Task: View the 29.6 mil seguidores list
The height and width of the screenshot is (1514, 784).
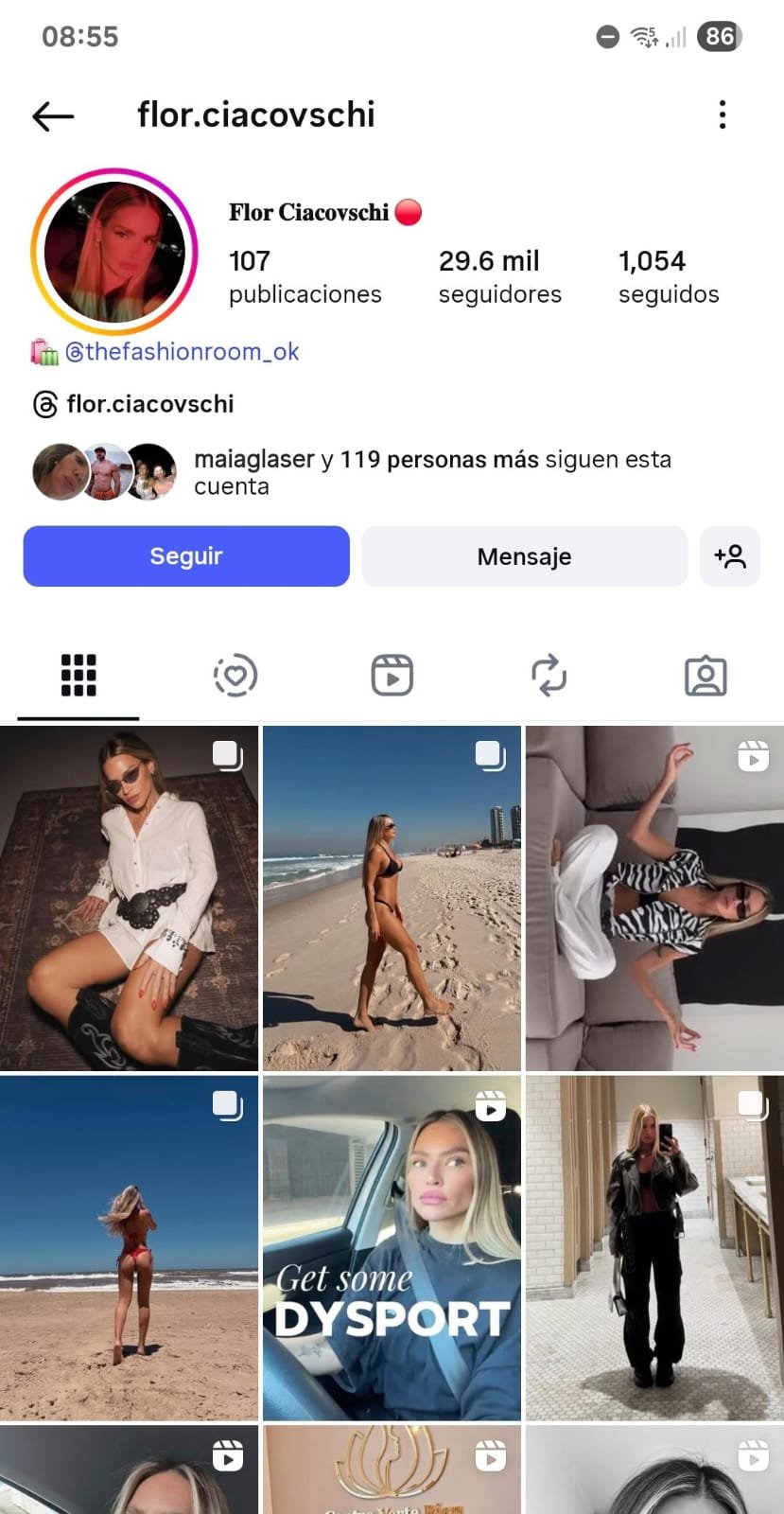Action: tap(499, 276)
